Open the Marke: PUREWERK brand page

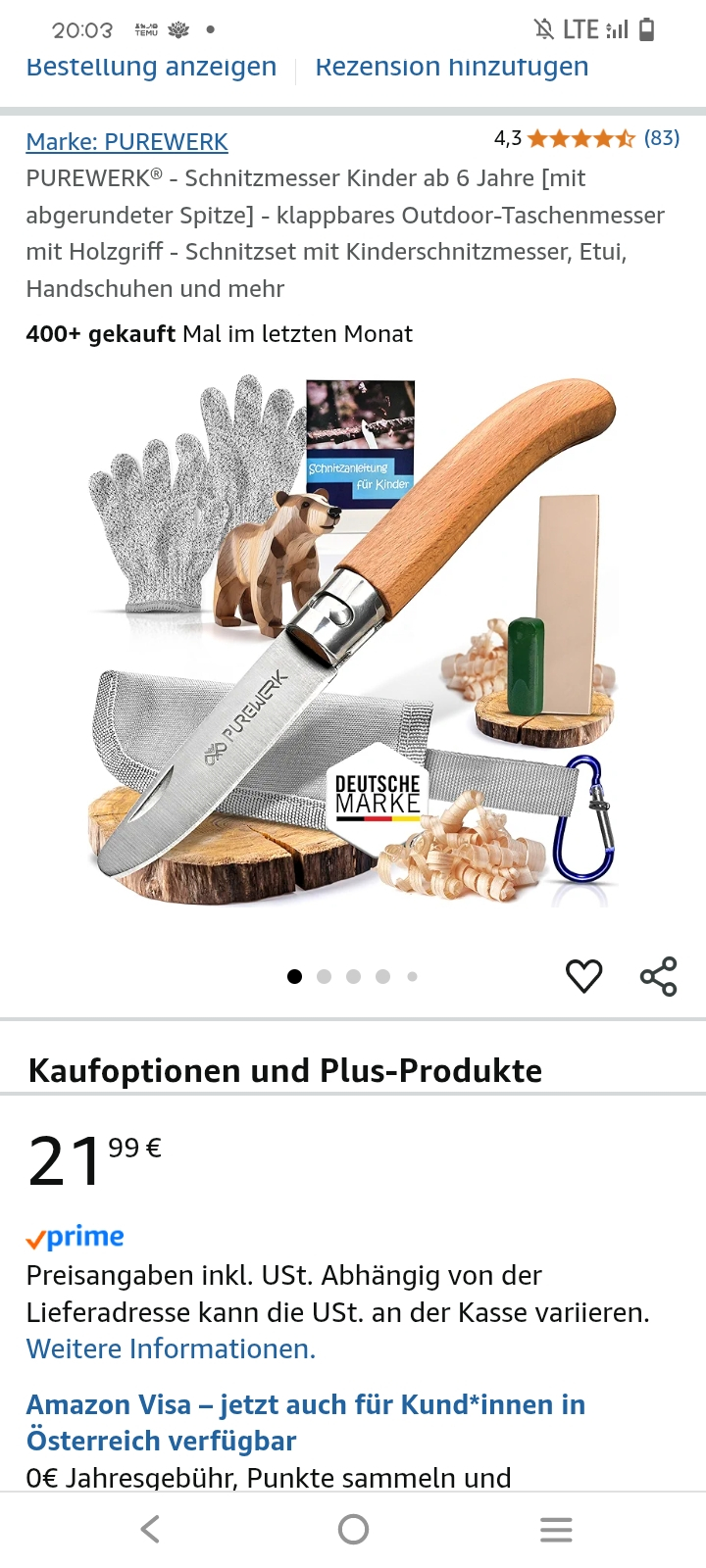click(x=126, y=142)
